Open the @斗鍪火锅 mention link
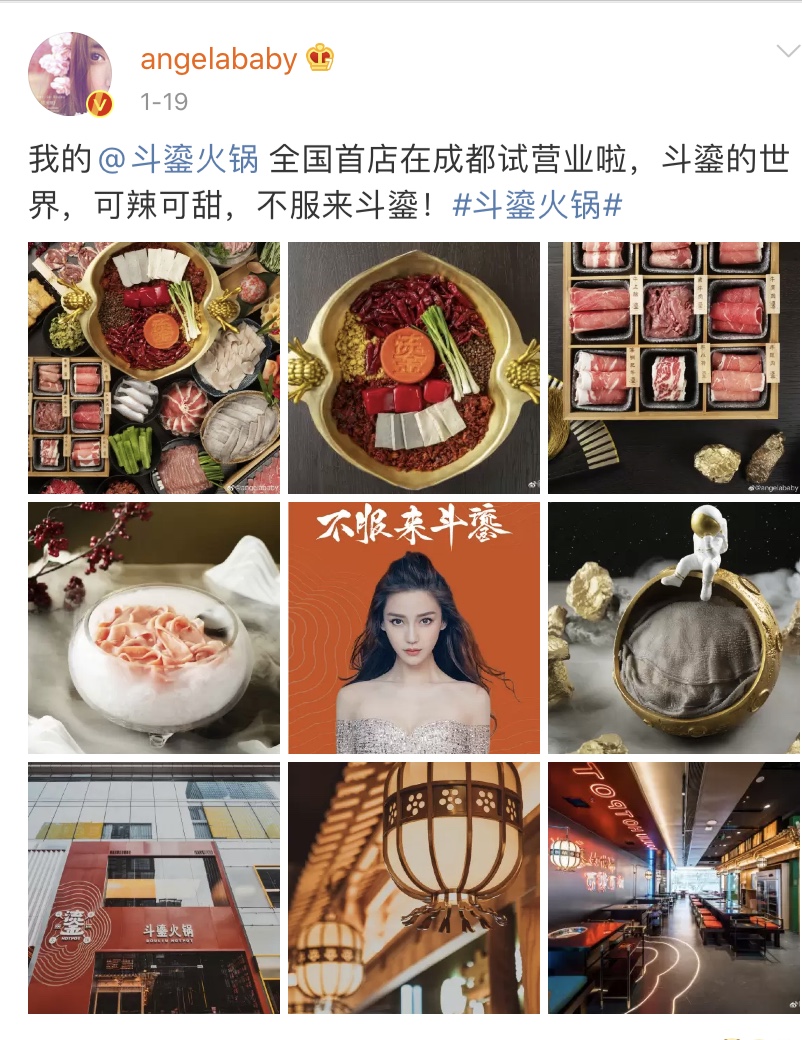 click(x=179, y=159)
